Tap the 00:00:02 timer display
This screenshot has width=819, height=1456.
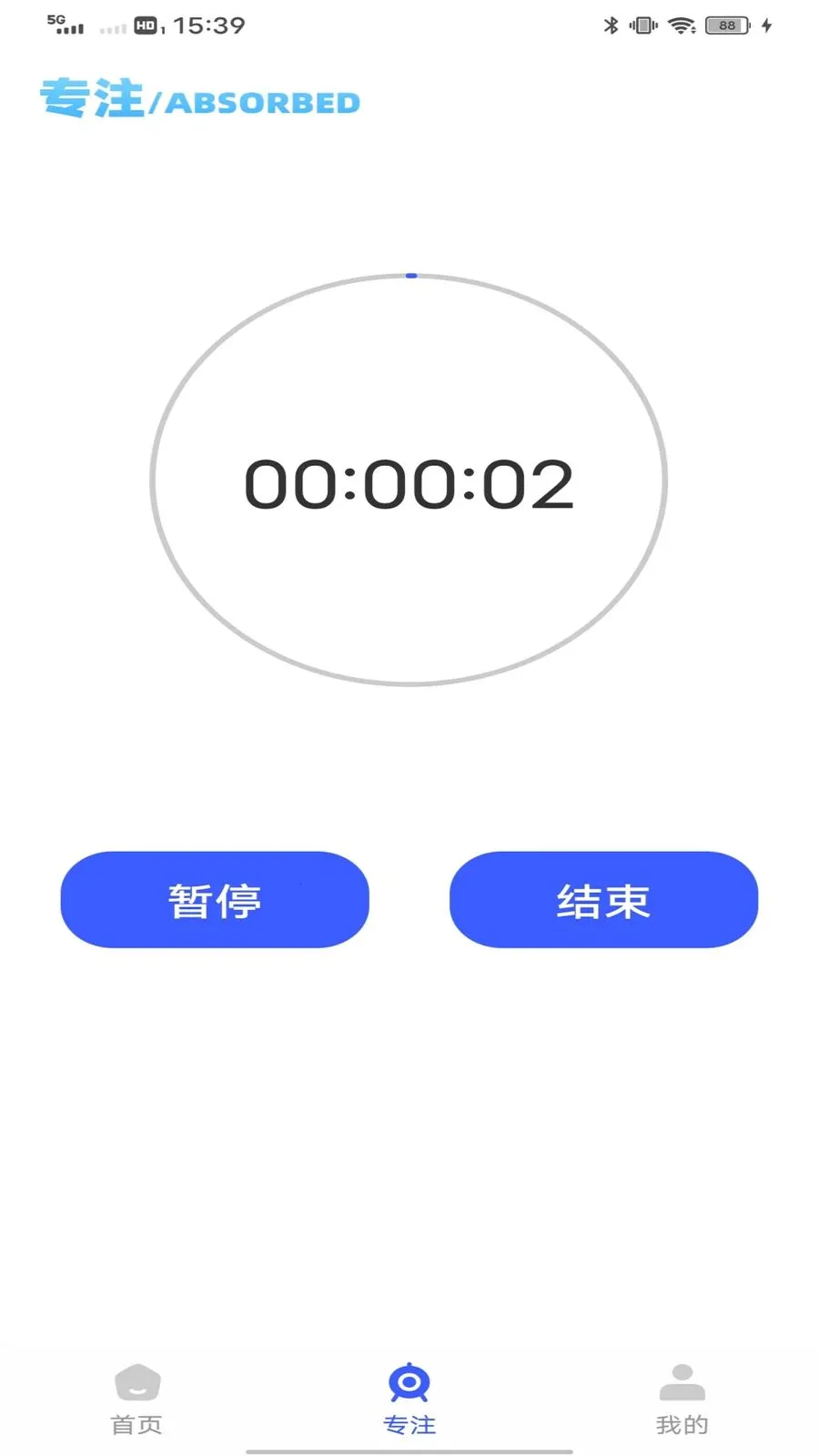click(410, 482)
